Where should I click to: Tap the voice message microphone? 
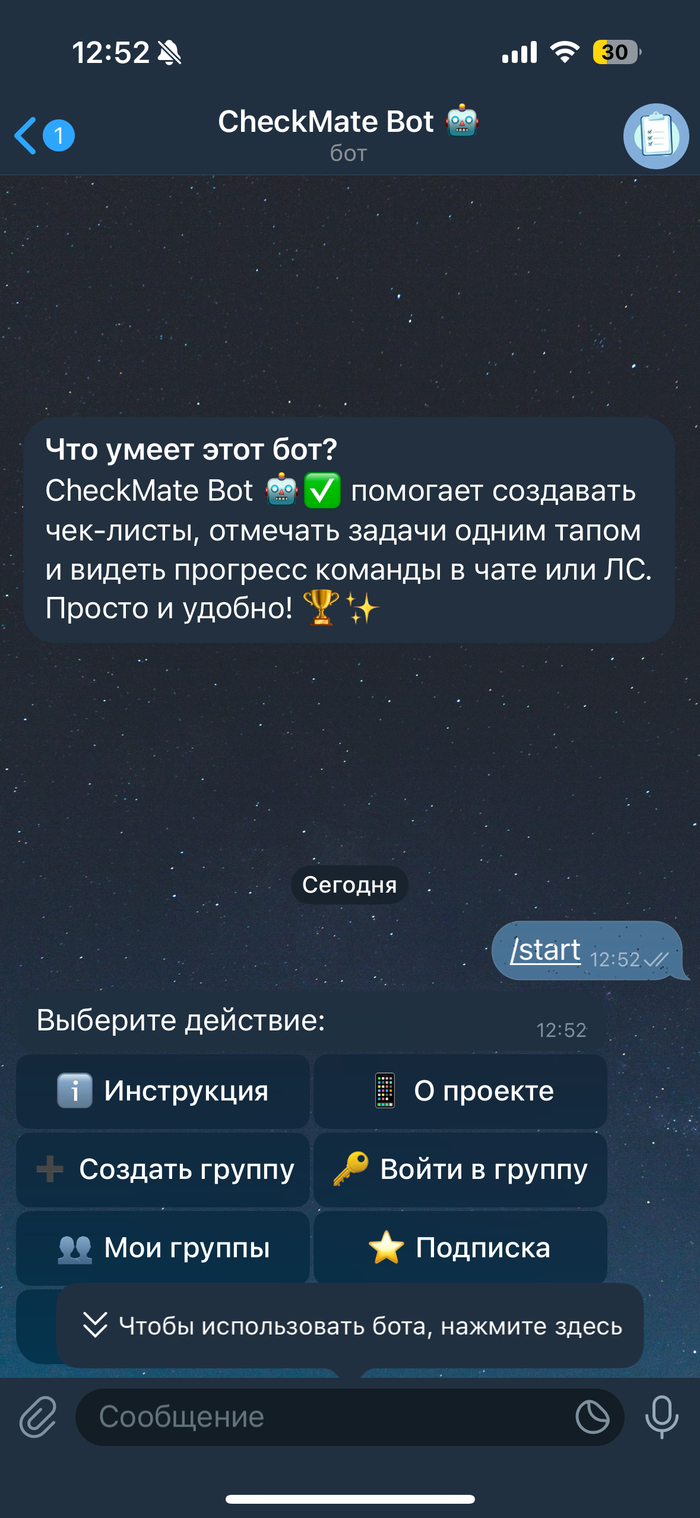(x=661, y=1417)
